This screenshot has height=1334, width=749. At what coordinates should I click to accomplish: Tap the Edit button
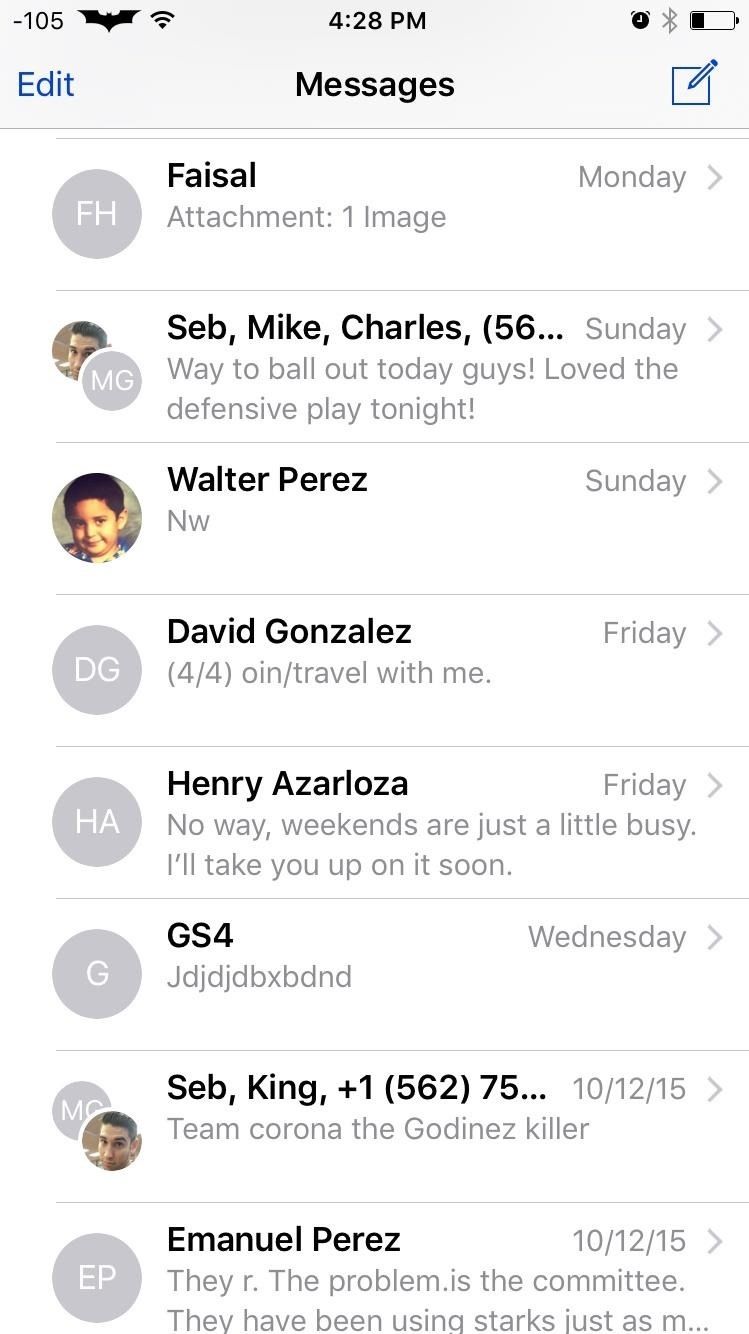46,85
